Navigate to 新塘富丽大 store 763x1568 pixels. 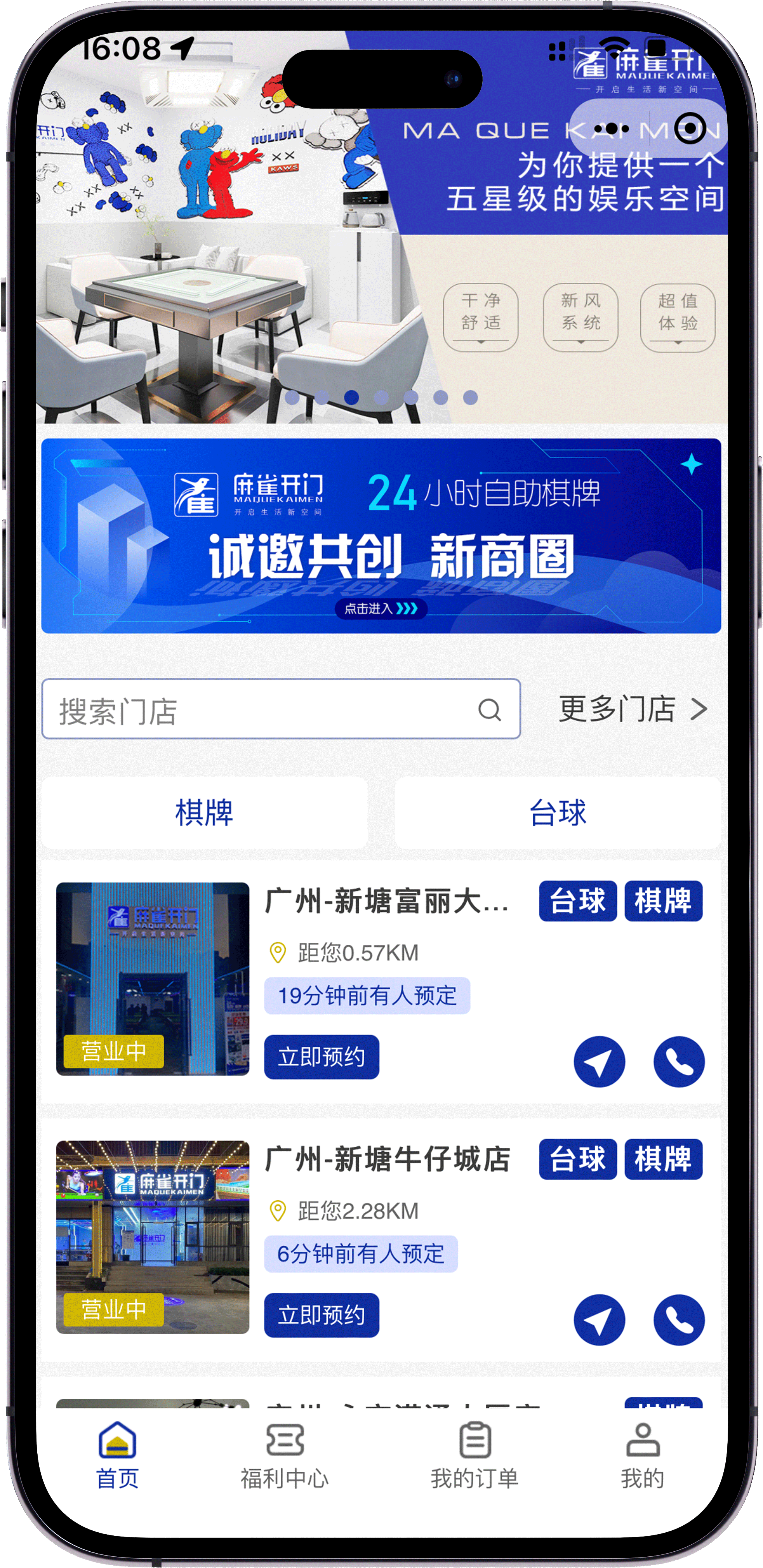(599, 1062)
